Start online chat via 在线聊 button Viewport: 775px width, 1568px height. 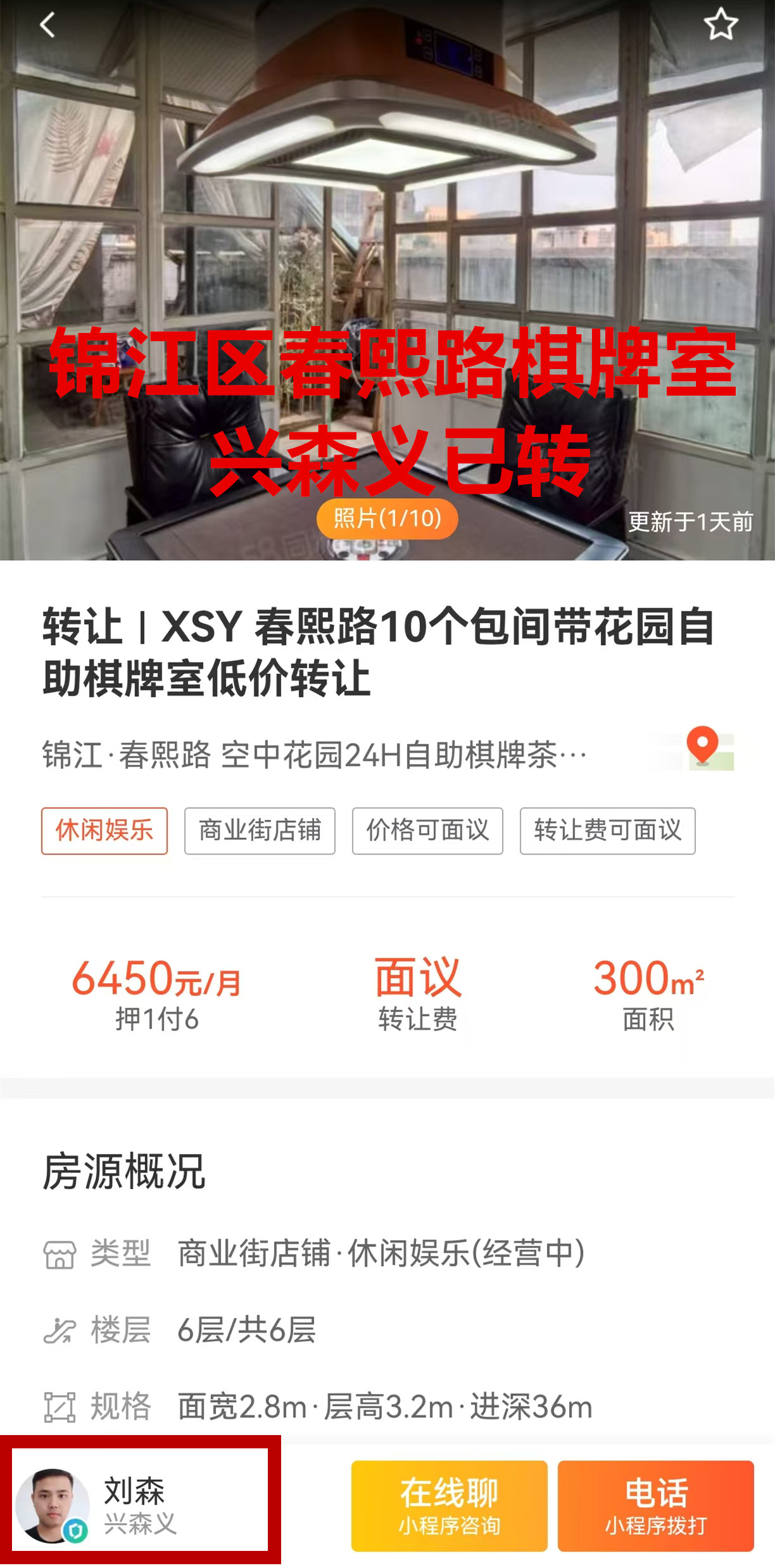point(449,1505)
